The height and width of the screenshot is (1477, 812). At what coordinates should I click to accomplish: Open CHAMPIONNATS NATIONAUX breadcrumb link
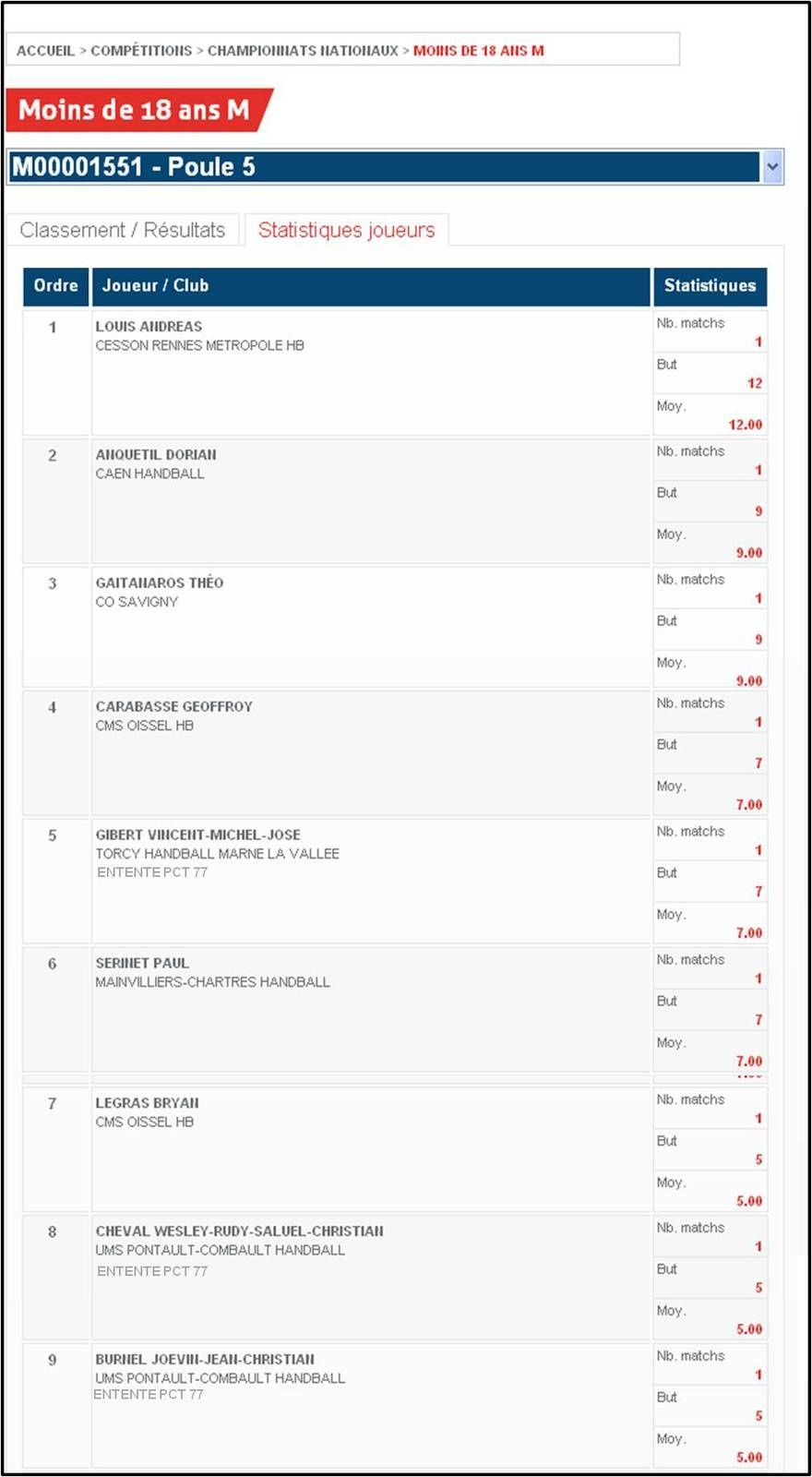[x=303, y=51]
